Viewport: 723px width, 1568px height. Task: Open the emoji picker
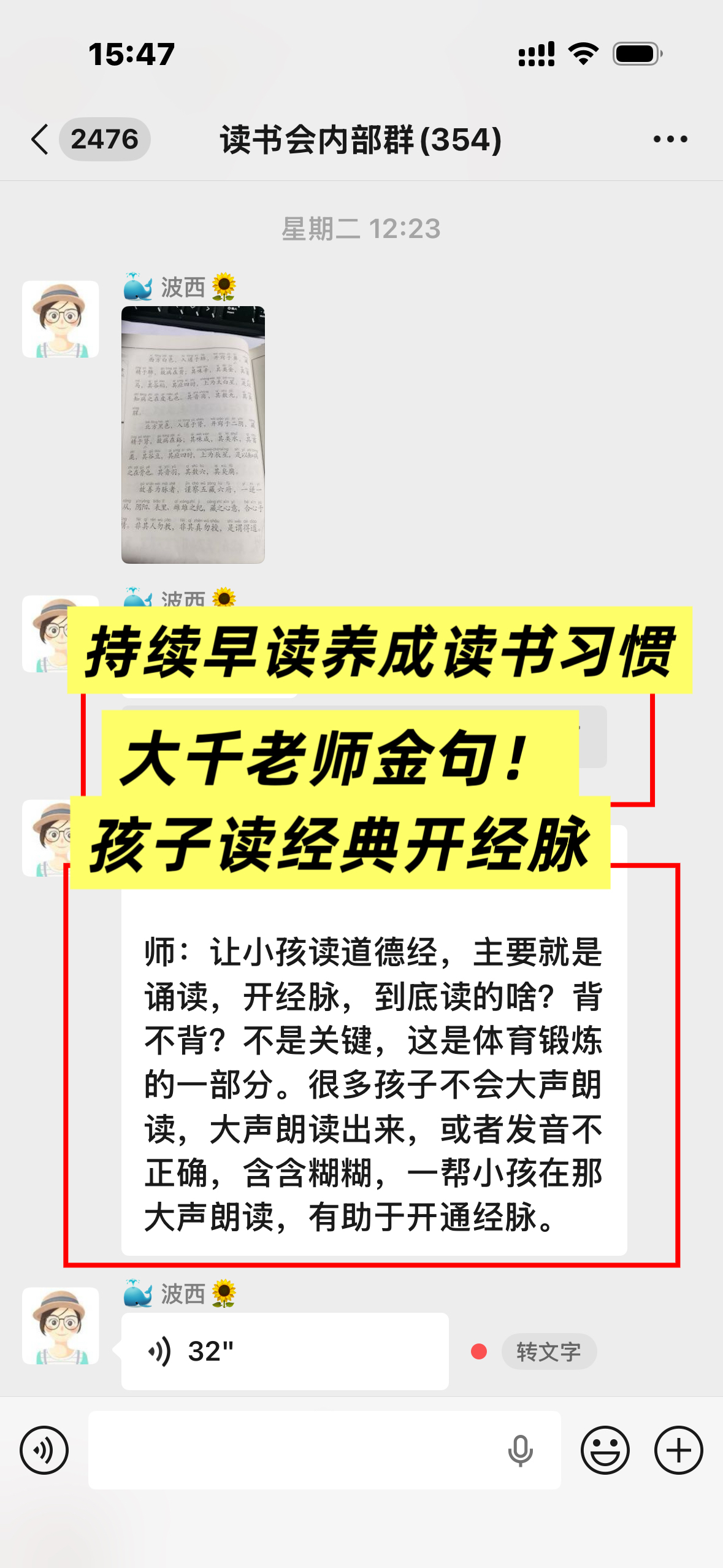click(x=605, y=1450)
